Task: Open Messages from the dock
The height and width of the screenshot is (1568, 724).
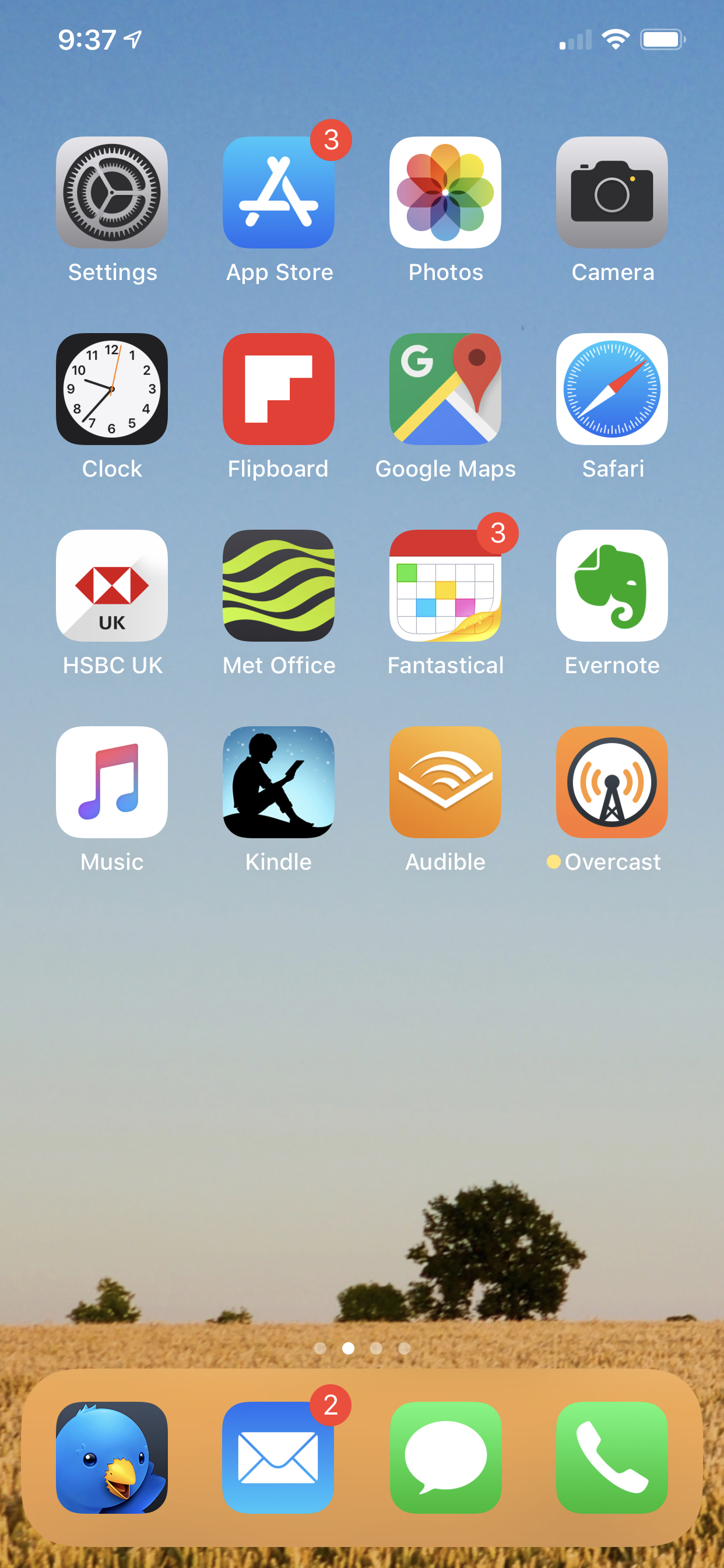Action: 445,1458
